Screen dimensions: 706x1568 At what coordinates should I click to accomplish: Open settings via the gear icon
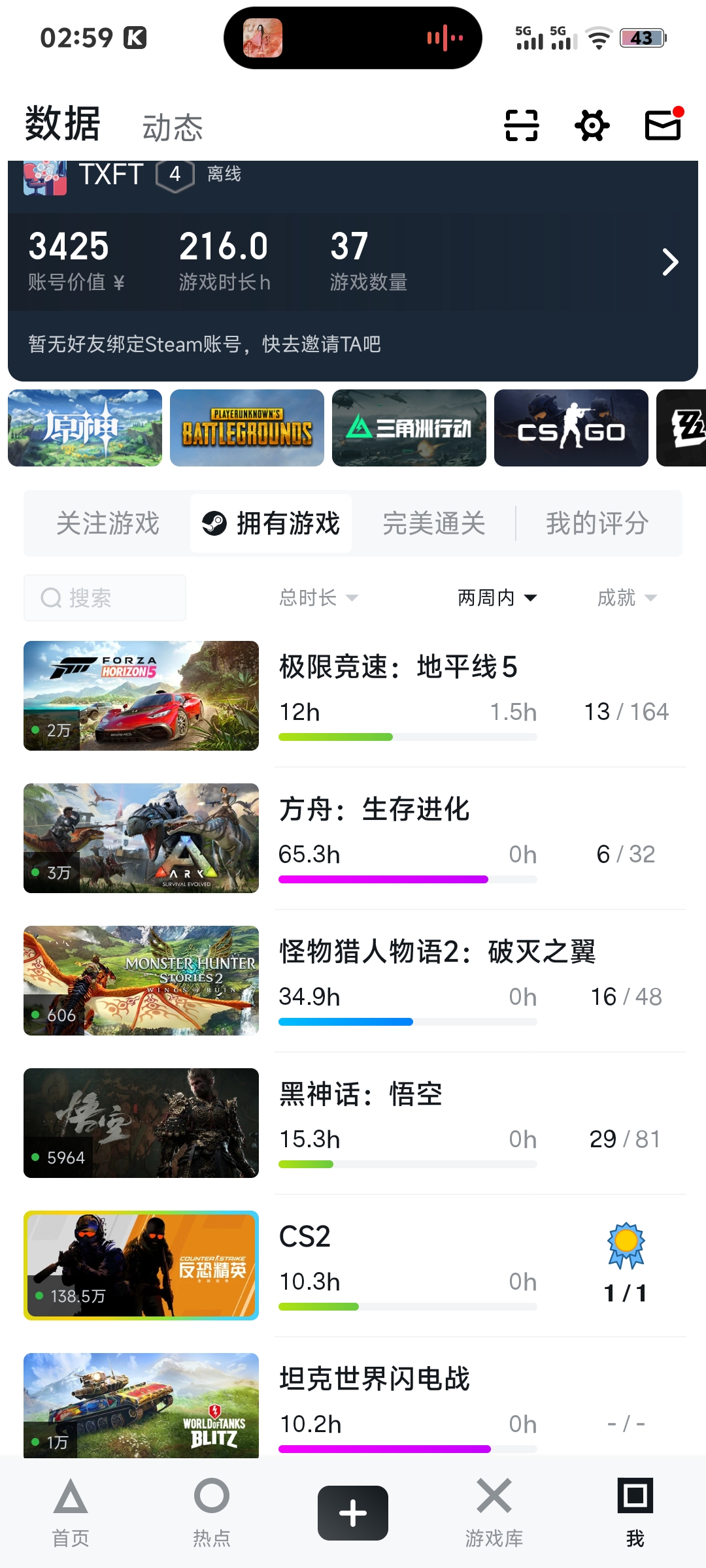click(x=592, y=125)
